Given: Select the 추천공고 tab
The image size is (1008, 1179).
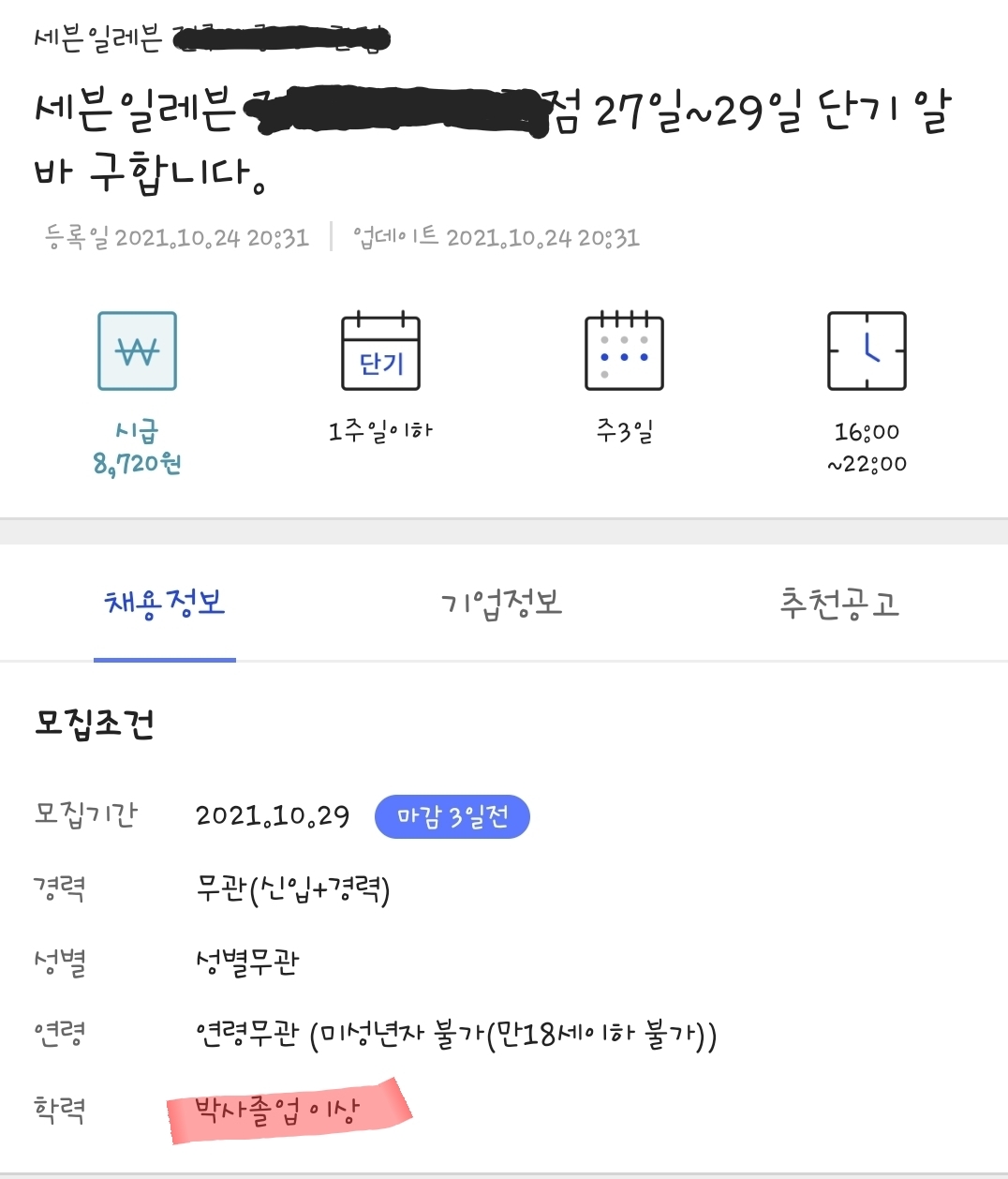Looking at the screenshot, I should pyautogui.click(x=839, y=604).
